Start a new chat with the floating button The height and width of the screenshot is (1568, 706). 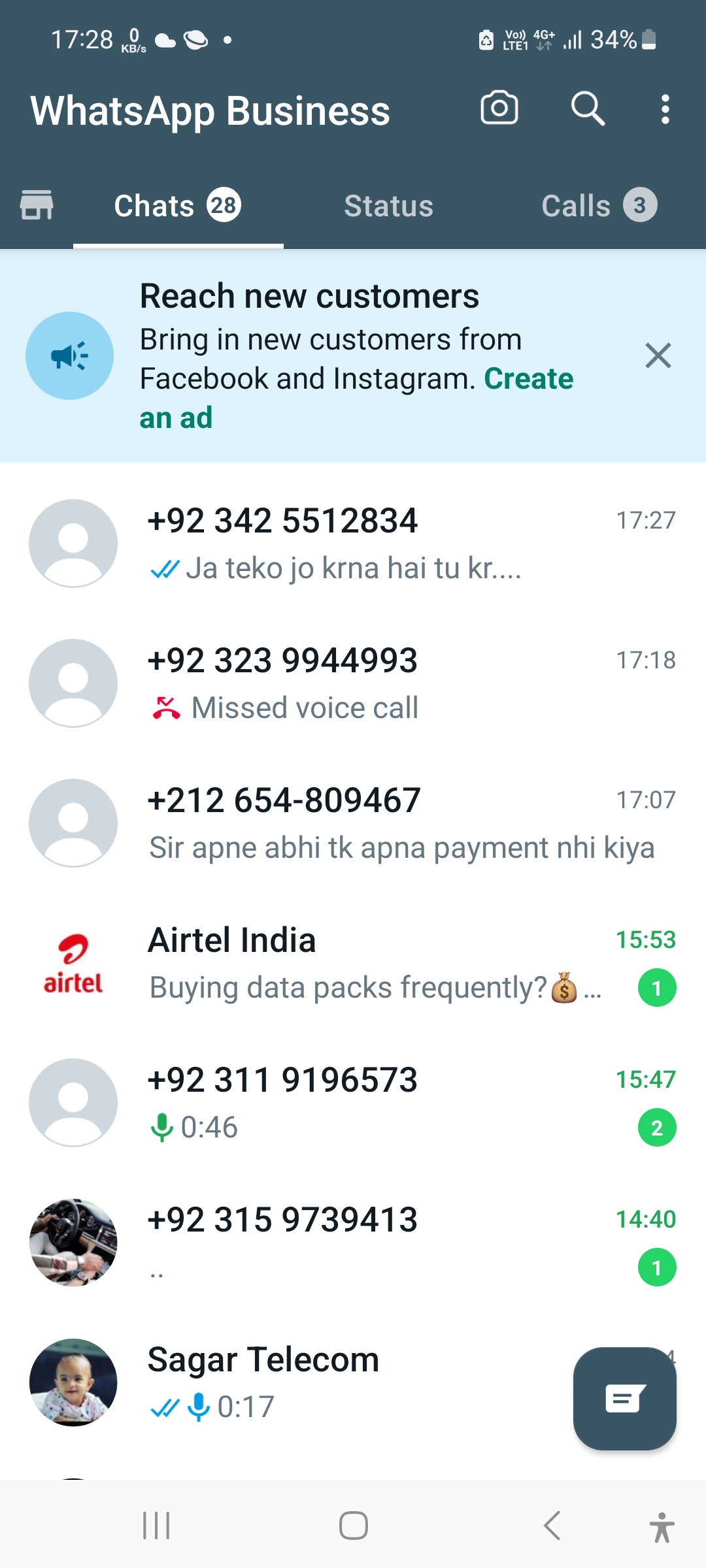[624, 1399]
